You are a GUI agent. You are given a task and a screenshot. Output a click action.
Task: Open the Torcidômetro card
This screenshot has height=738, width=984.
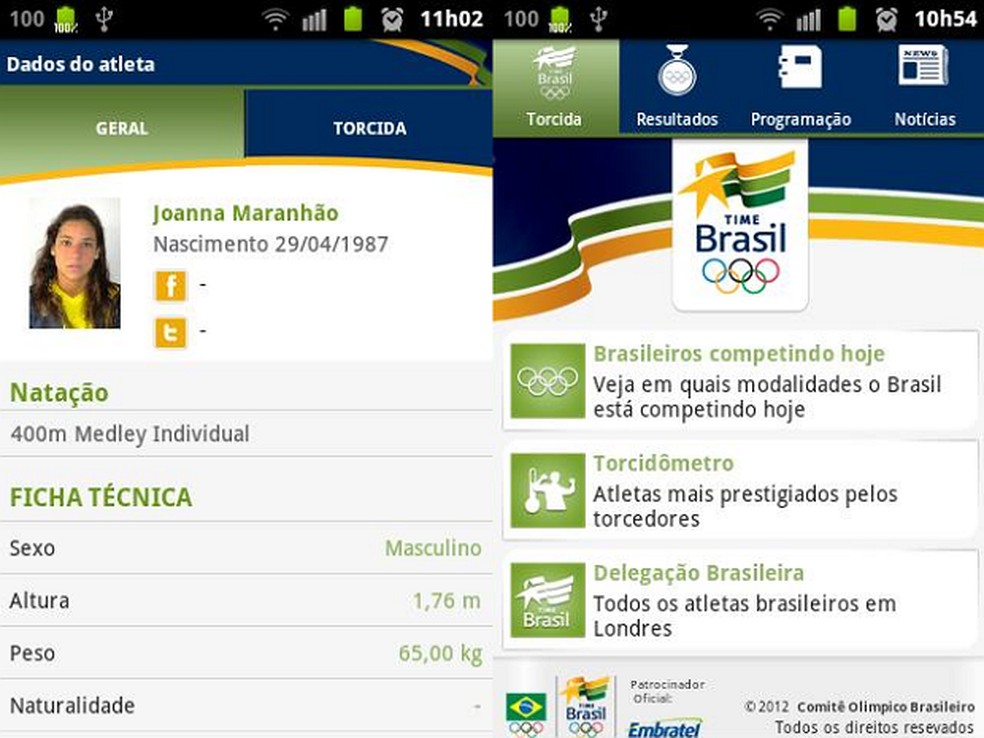click(x=739, y=491)
